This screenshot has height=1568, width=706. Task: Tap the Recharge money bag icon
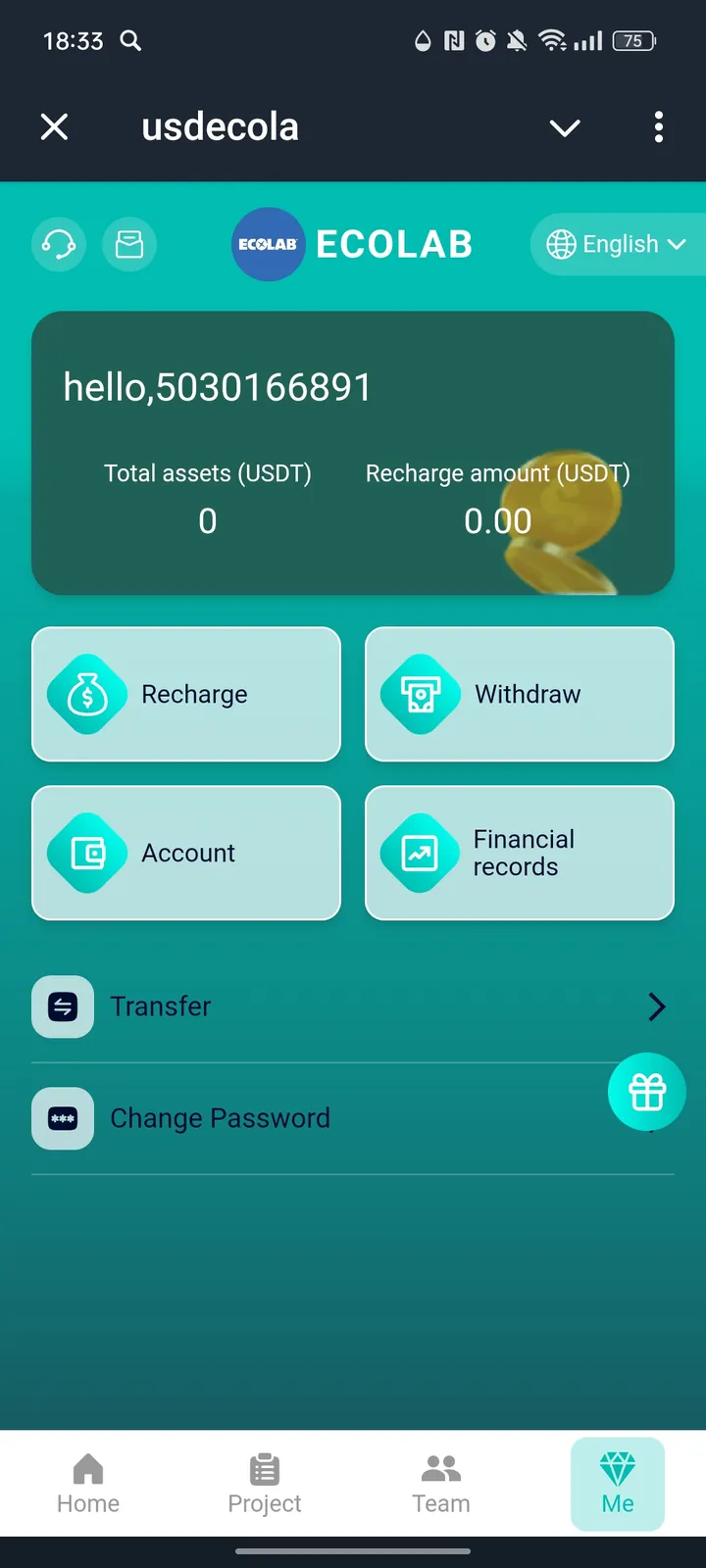[86, 695]
